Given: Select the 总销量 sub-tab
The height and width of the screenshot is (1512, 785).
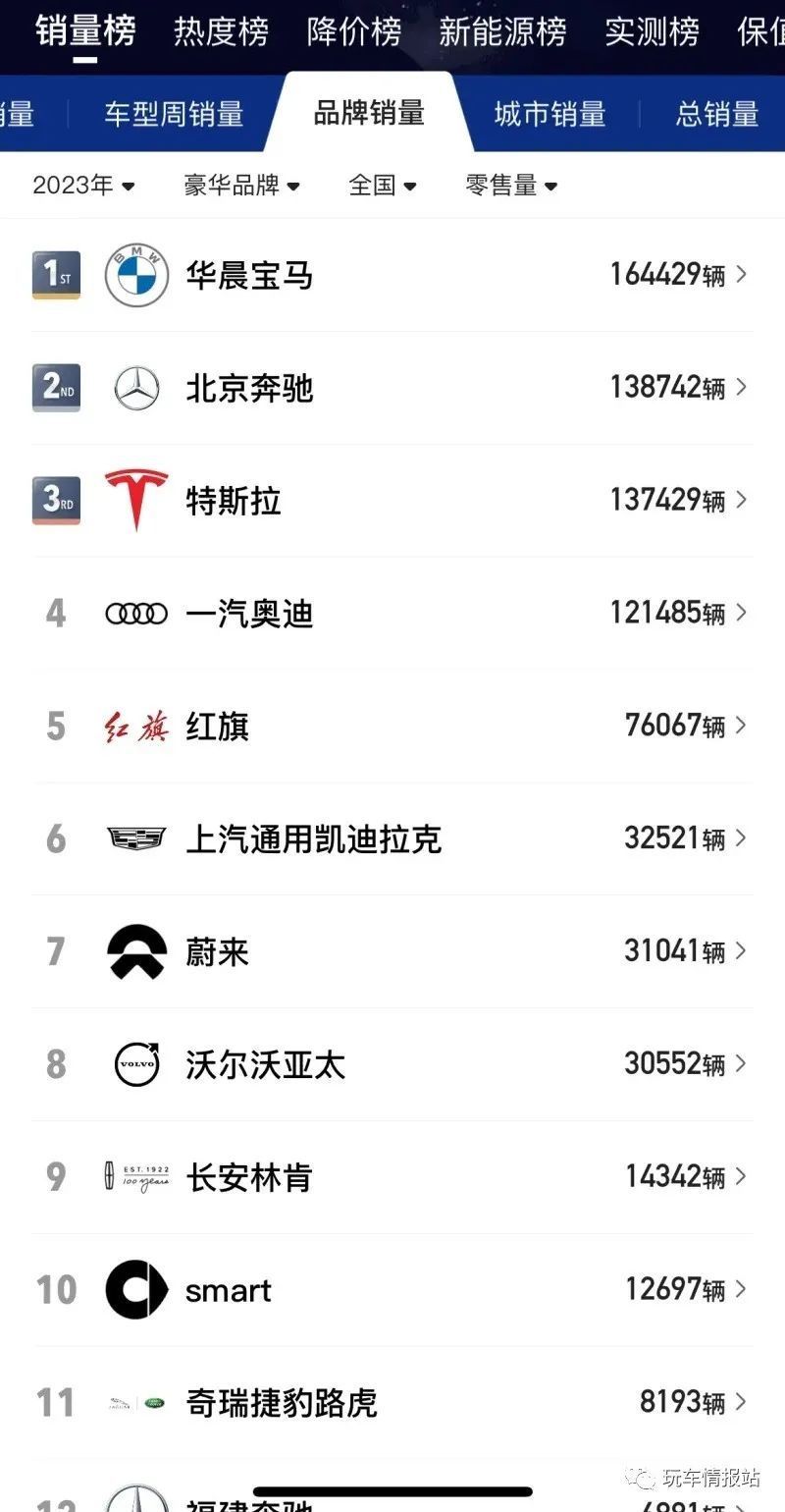Looking at the screenshot, I should point(717,114).
